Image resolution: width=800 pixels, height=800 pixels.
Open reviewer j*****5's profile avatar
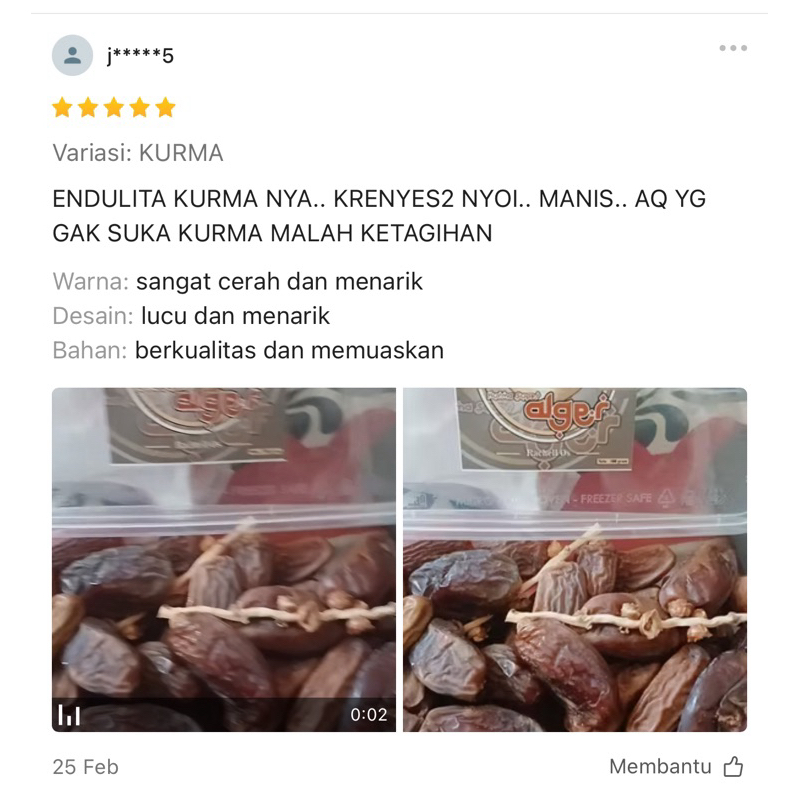pyautogui.click(x=72, y=55)
